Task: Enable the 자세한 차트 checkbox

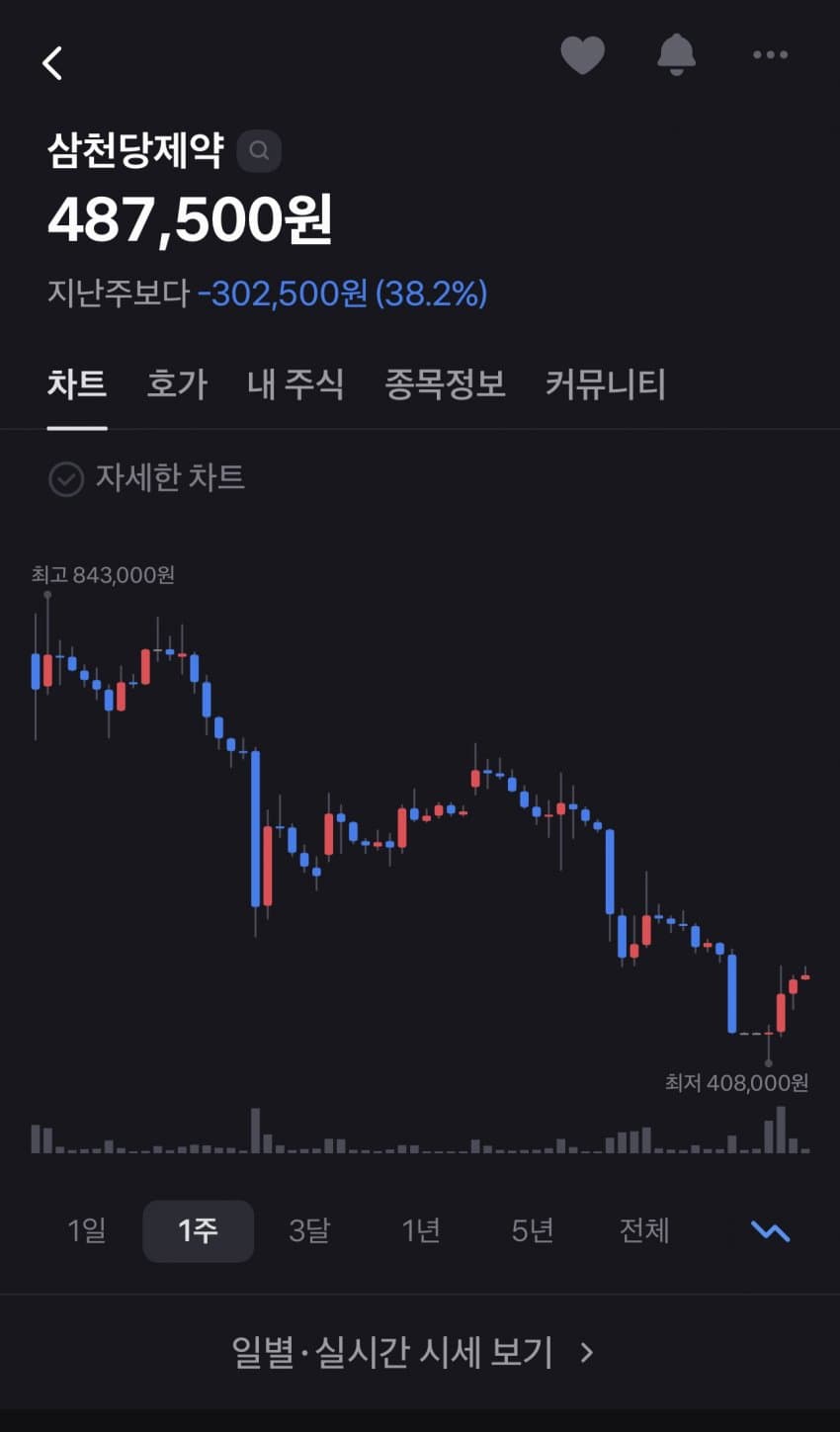Action: [66, 479]
